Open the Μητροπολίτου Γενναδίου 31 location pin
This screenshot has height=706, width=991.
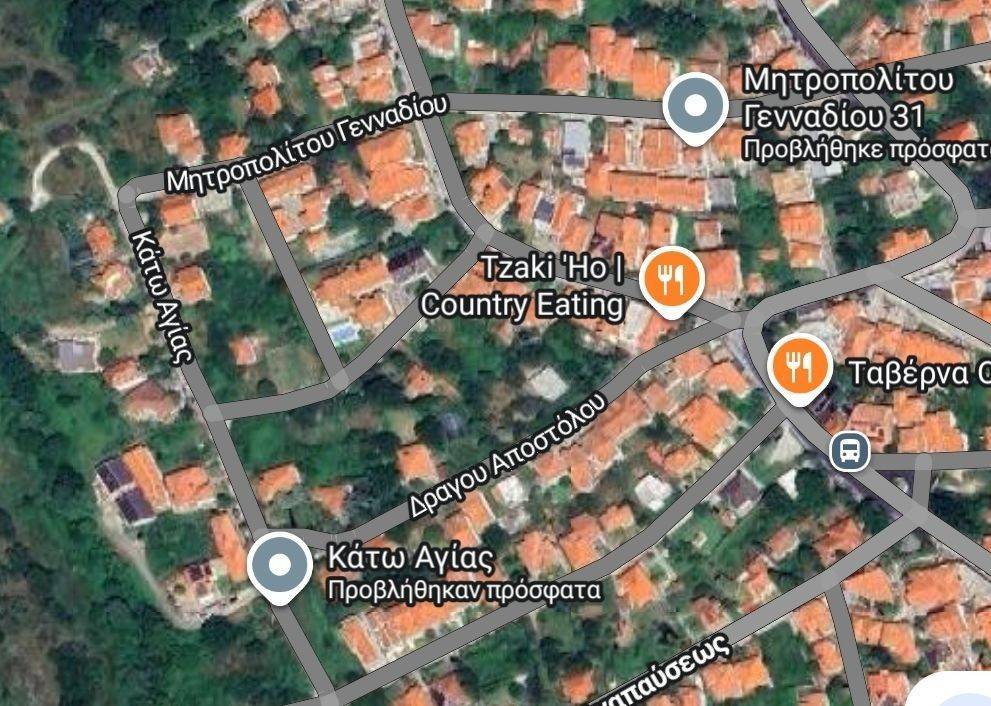(x=696, y=107)
